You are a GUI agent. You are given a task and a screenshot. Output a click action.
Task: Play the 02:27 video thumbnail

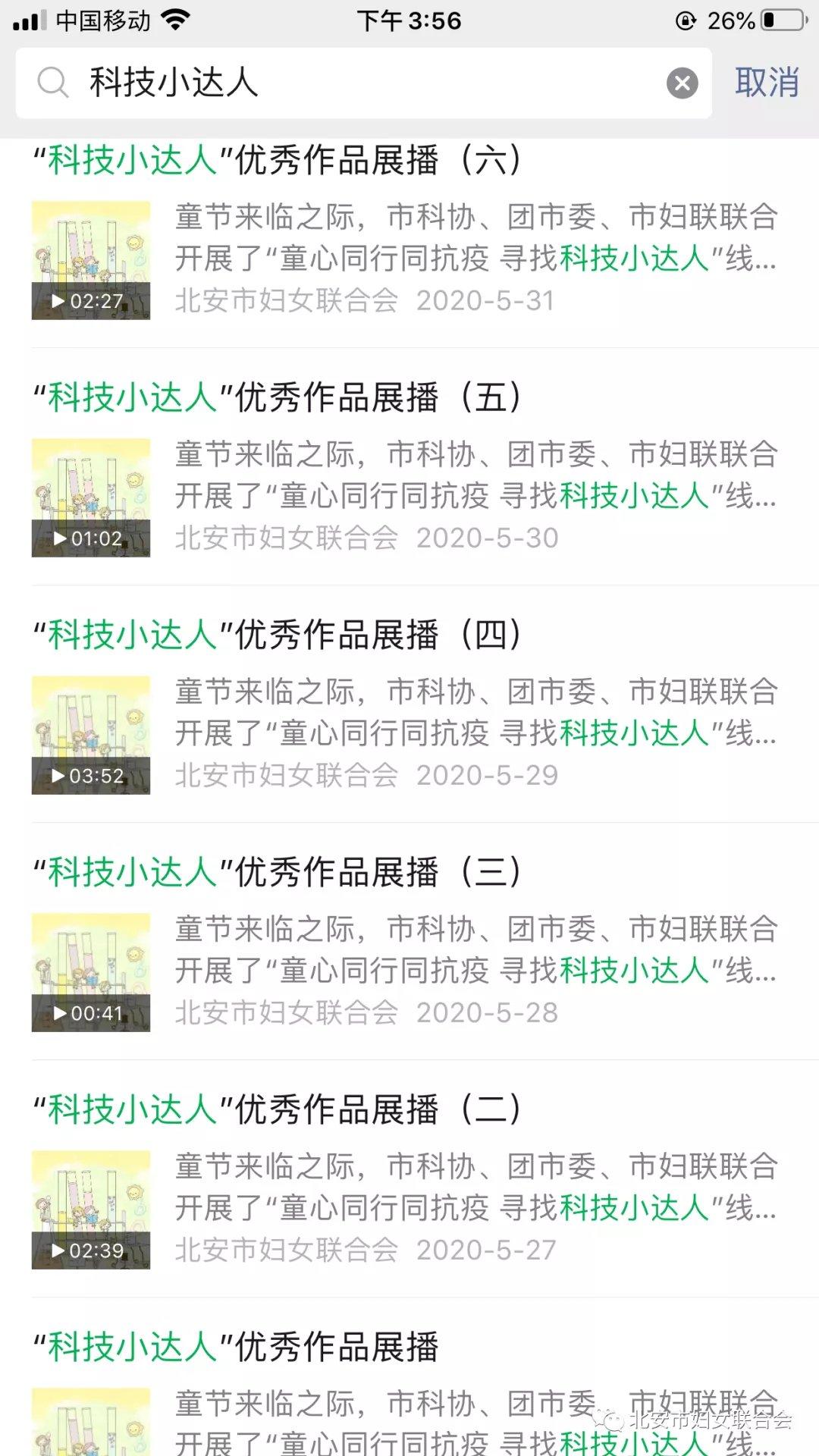pos(91,260)
